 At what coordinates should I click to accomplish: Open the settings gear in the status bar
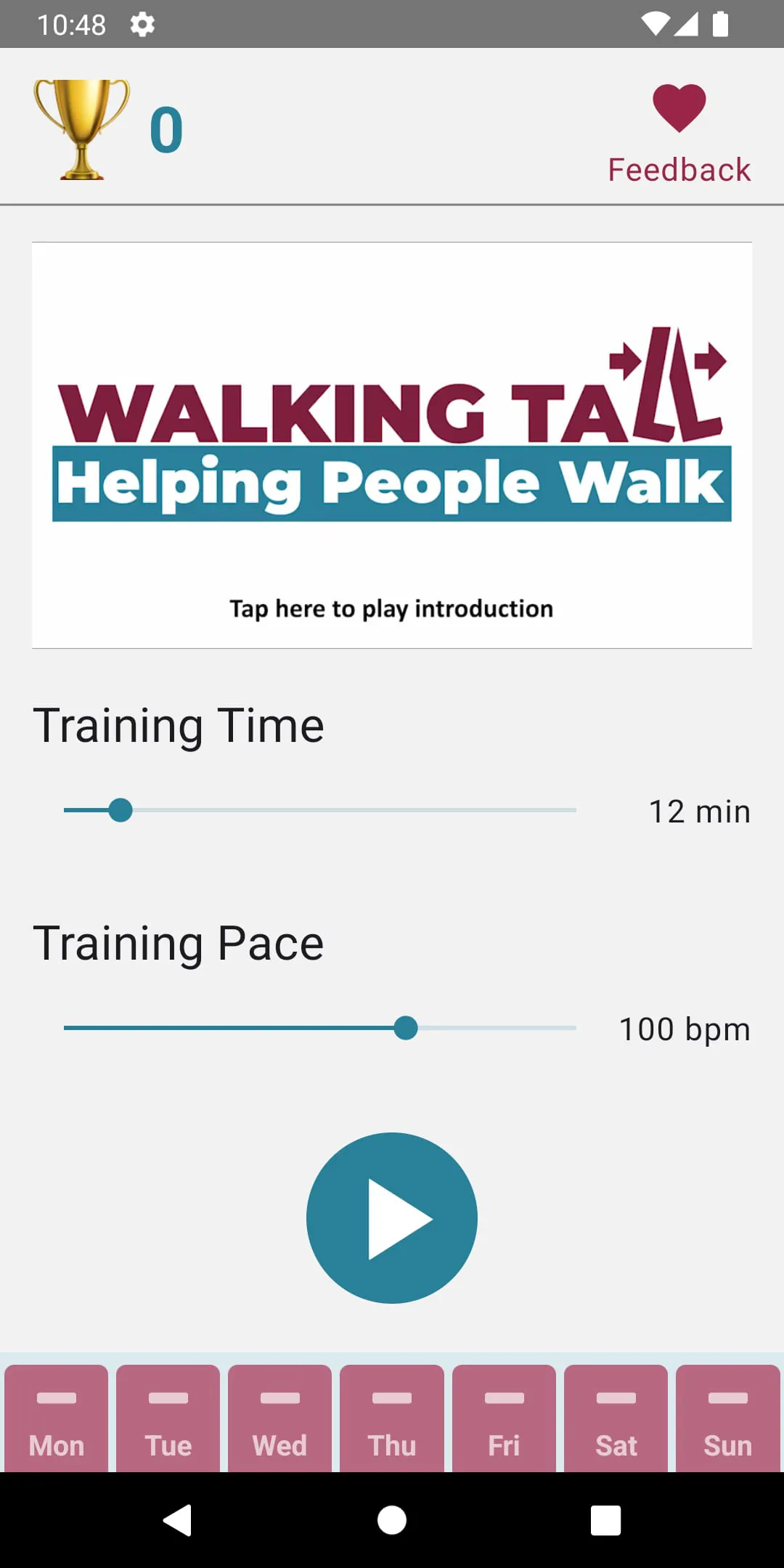click(x=142, y=24)
